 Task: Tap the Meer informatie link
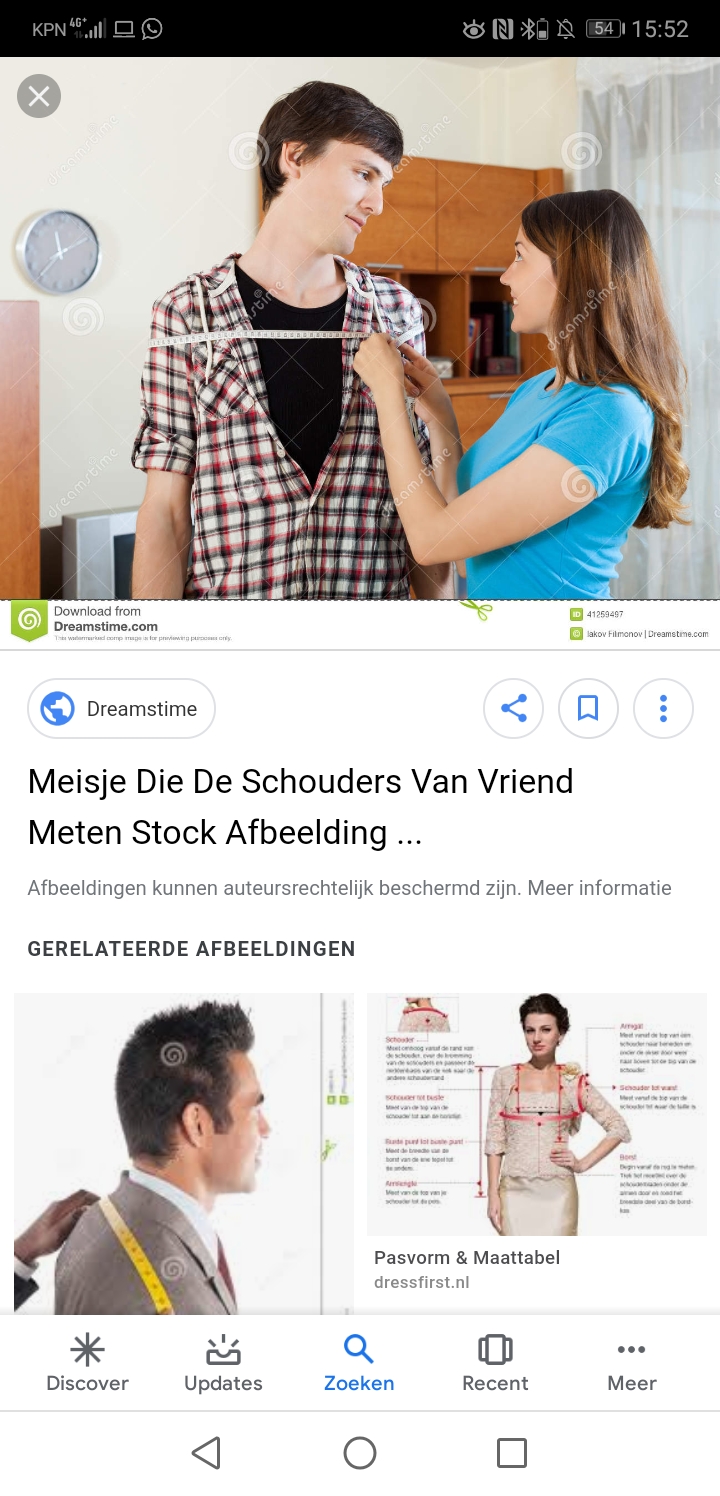pos(599,888)
